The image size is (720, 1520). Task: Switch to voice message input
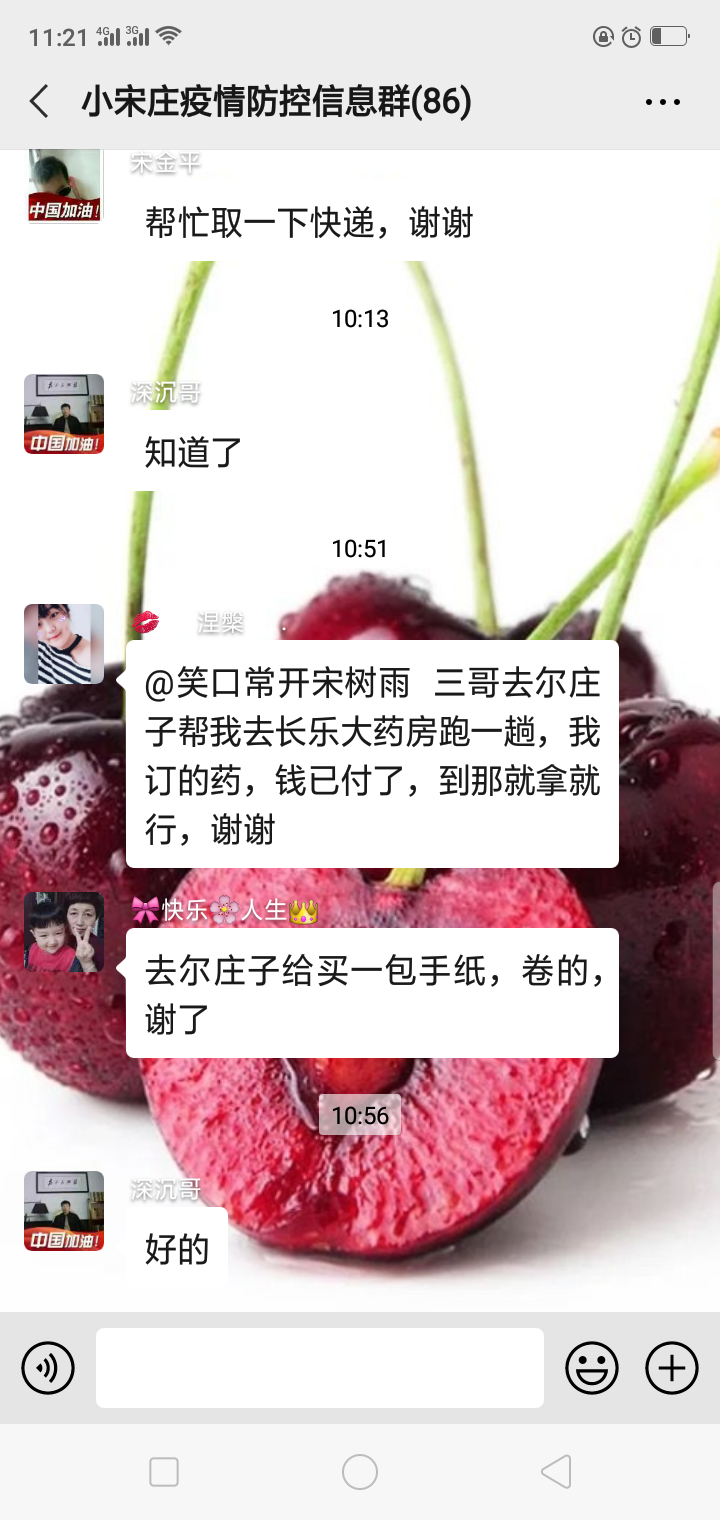pyautogui.click(x=48, y=1367)
